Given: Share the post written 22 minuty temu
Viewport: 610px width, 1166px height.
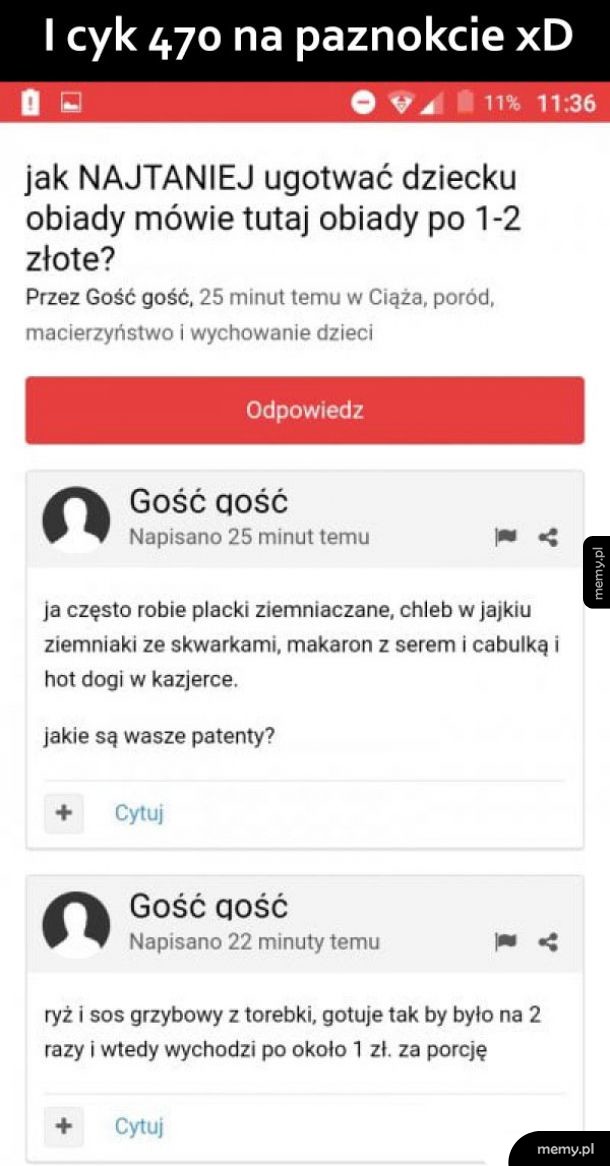Looking at the screenshot, I should click(548, 942).
